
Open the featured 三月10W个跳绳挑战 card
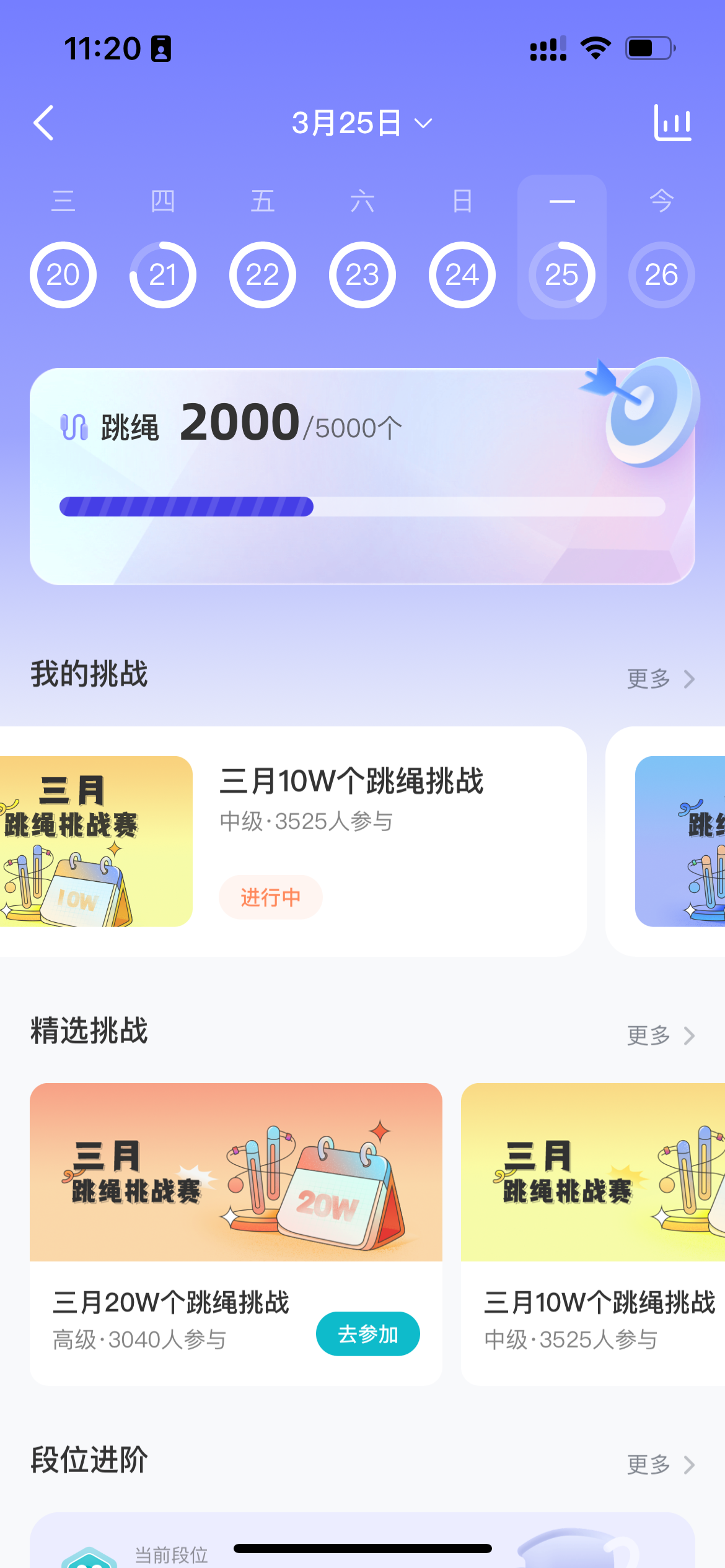(592, 1232)
